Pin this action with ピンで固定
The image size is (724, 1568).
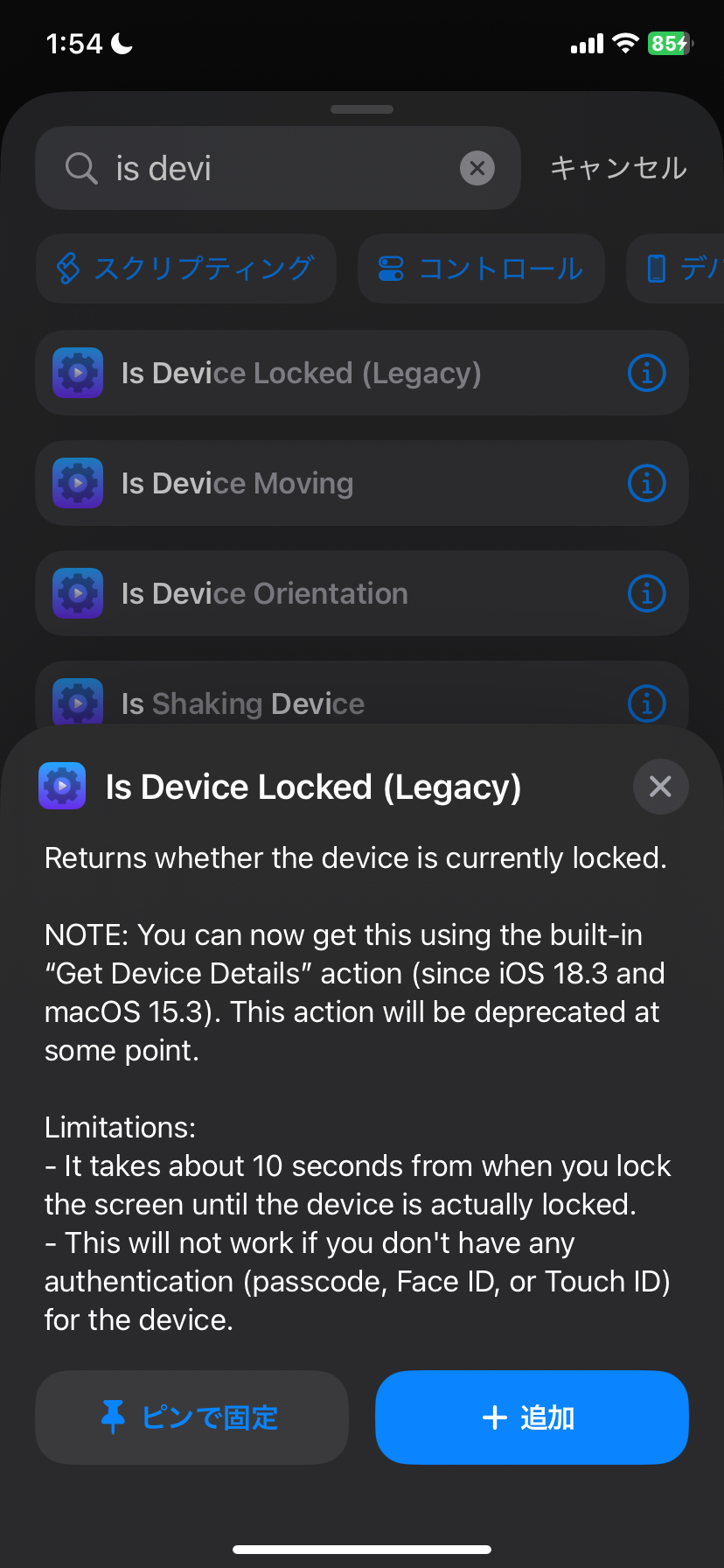tap(192, 1417)
